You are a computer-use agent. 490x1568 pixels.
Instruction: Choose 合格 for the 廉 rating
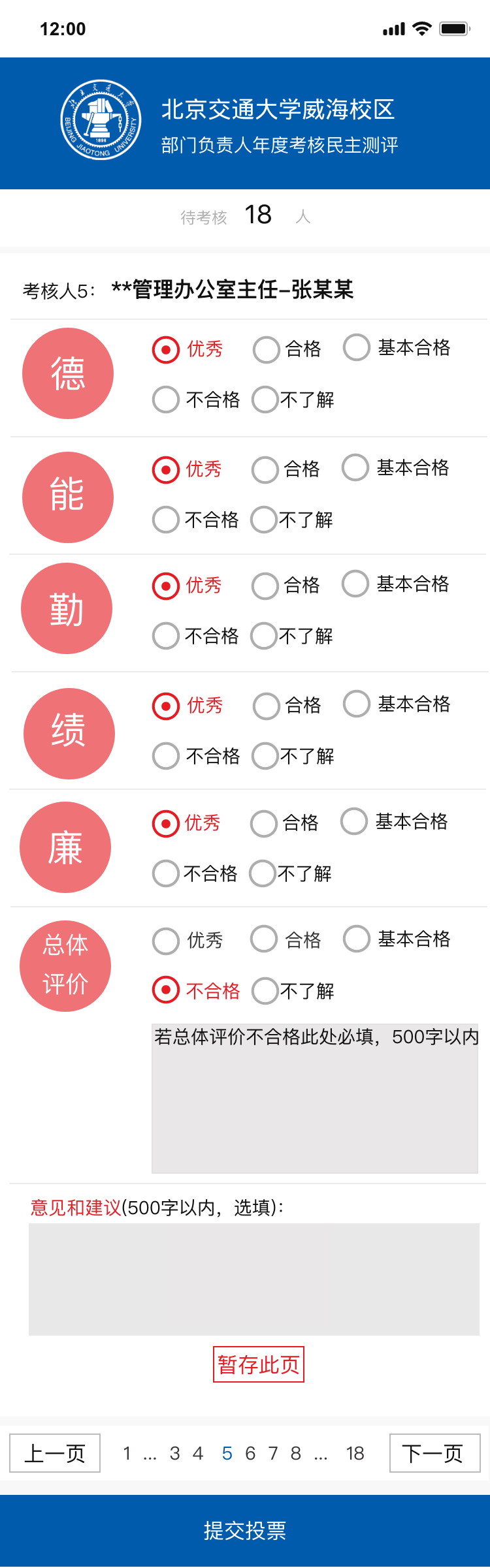click(x=264, y=823)
